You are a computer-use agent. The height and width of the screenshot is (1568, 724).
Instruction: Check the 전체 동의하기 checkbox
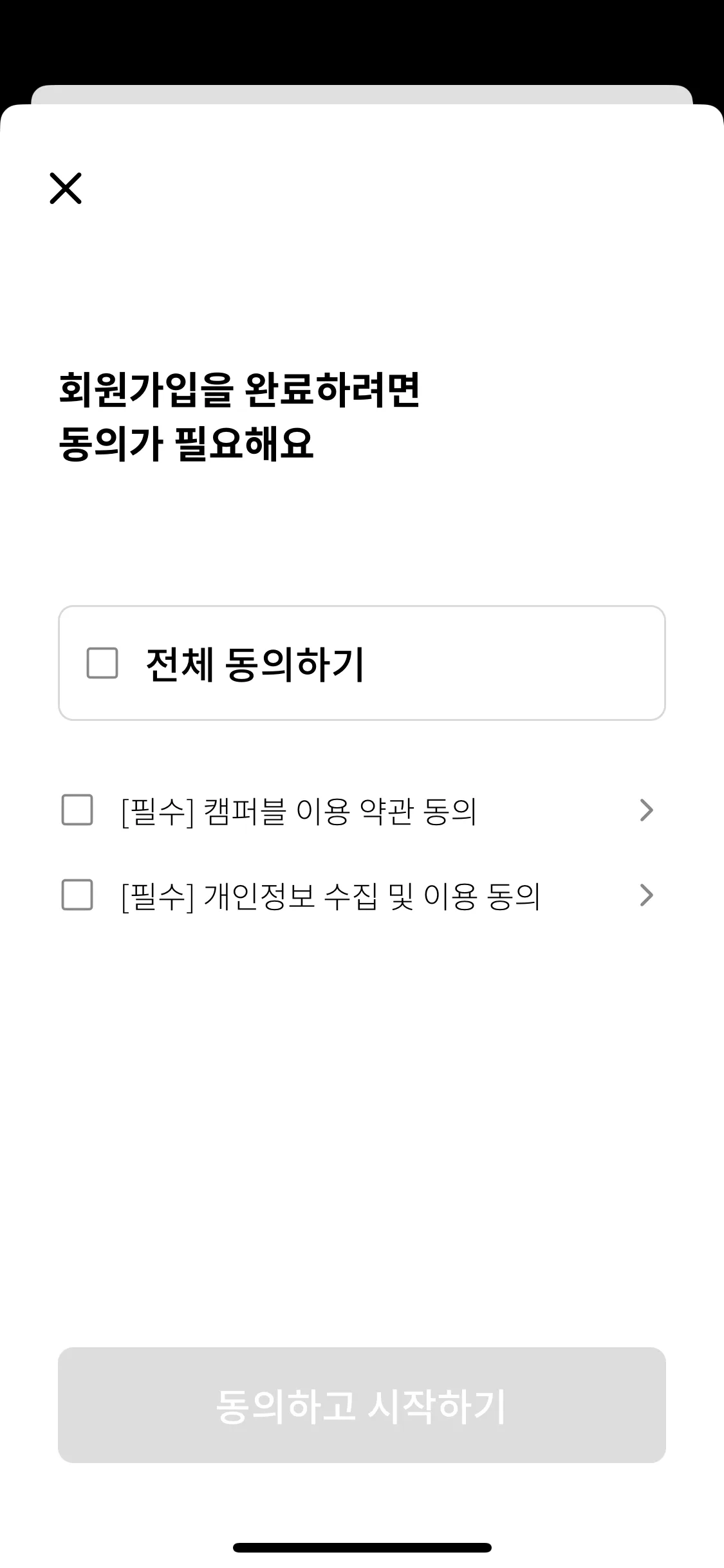pos(102,663)
